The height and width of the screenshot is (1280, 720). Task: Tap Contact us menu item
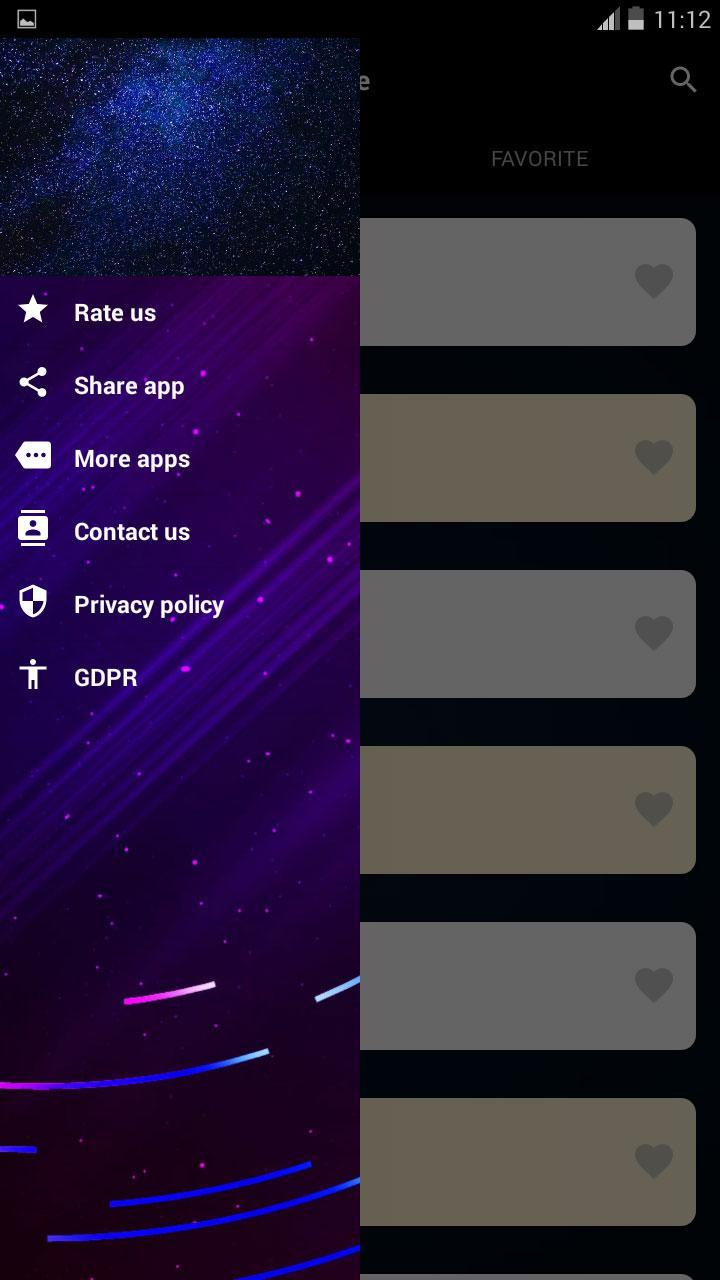click(180, 531)
